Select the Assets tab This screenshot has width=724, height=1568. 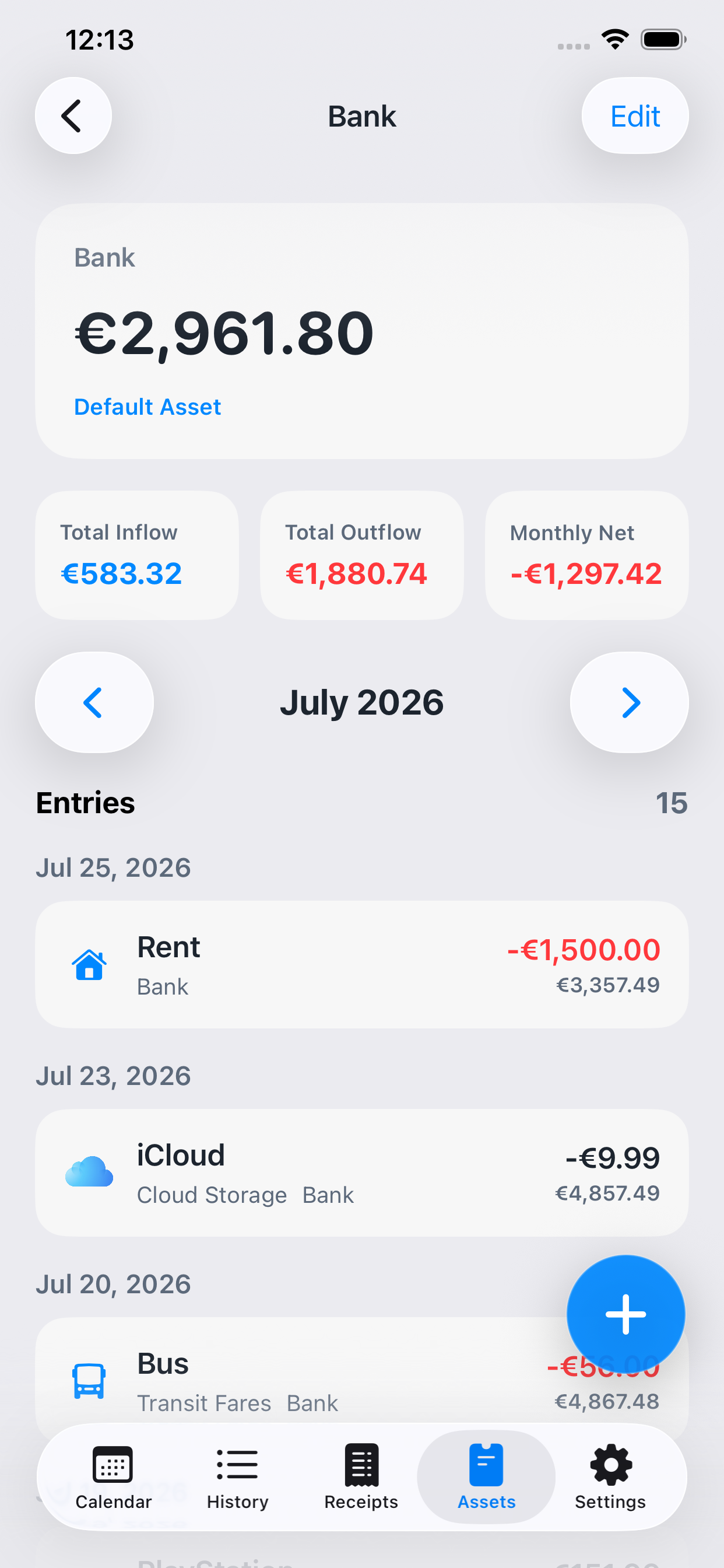(x=486, y=1476)
